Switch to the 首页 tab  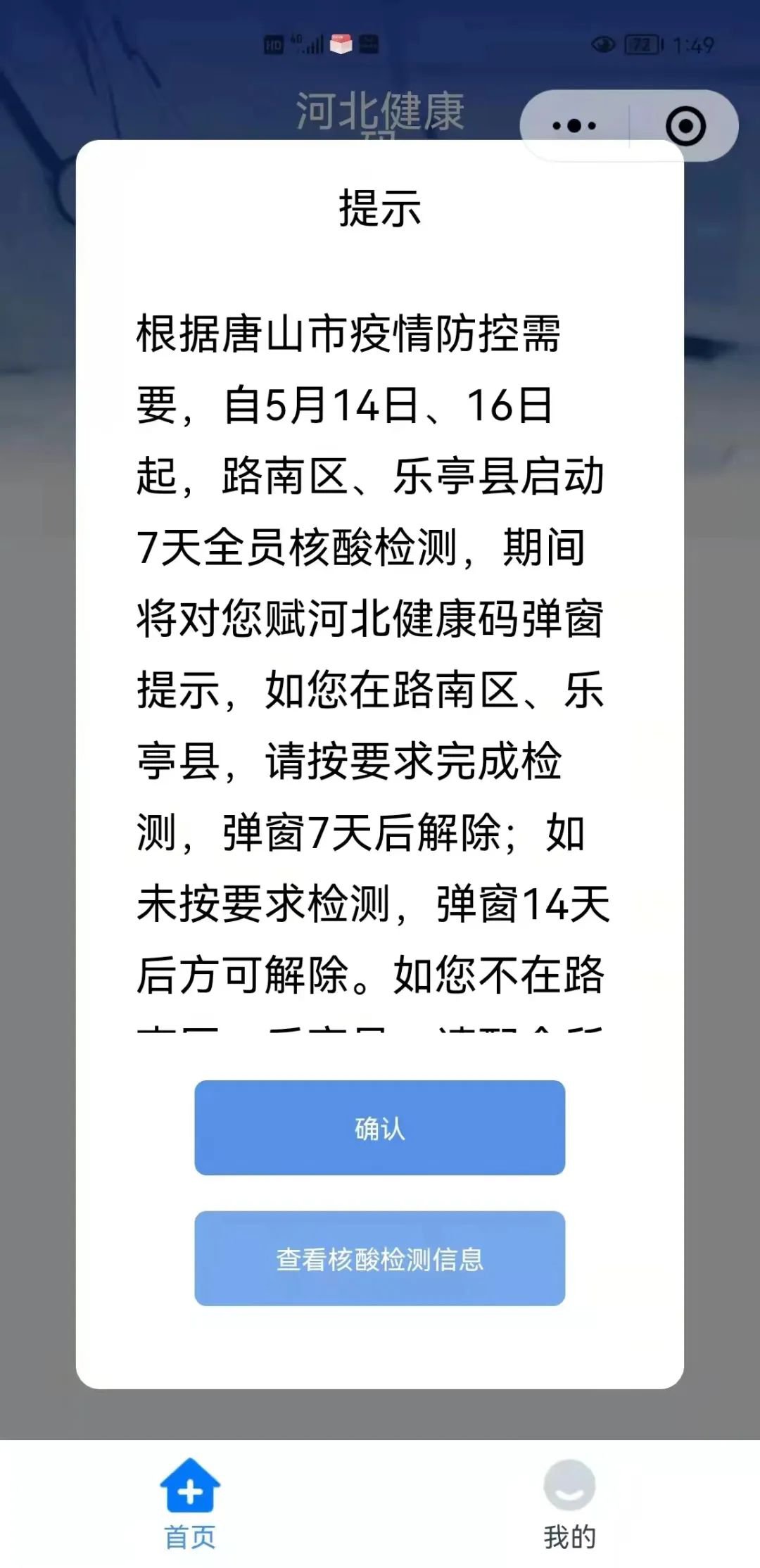[x=190, y=1503]
